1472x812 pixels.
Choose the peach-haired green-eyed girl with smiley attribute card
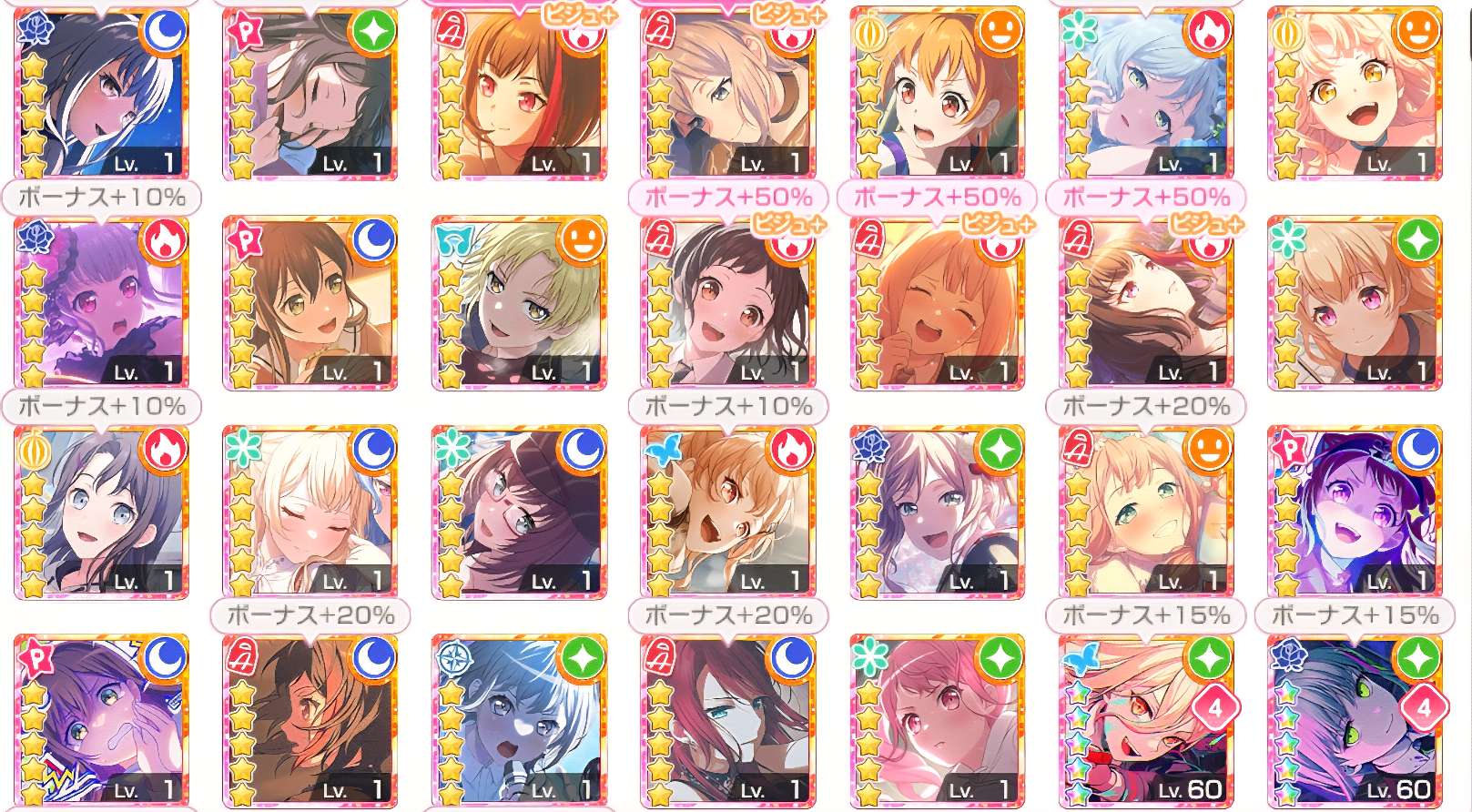pyautogui.click(x=1145, y=512)
